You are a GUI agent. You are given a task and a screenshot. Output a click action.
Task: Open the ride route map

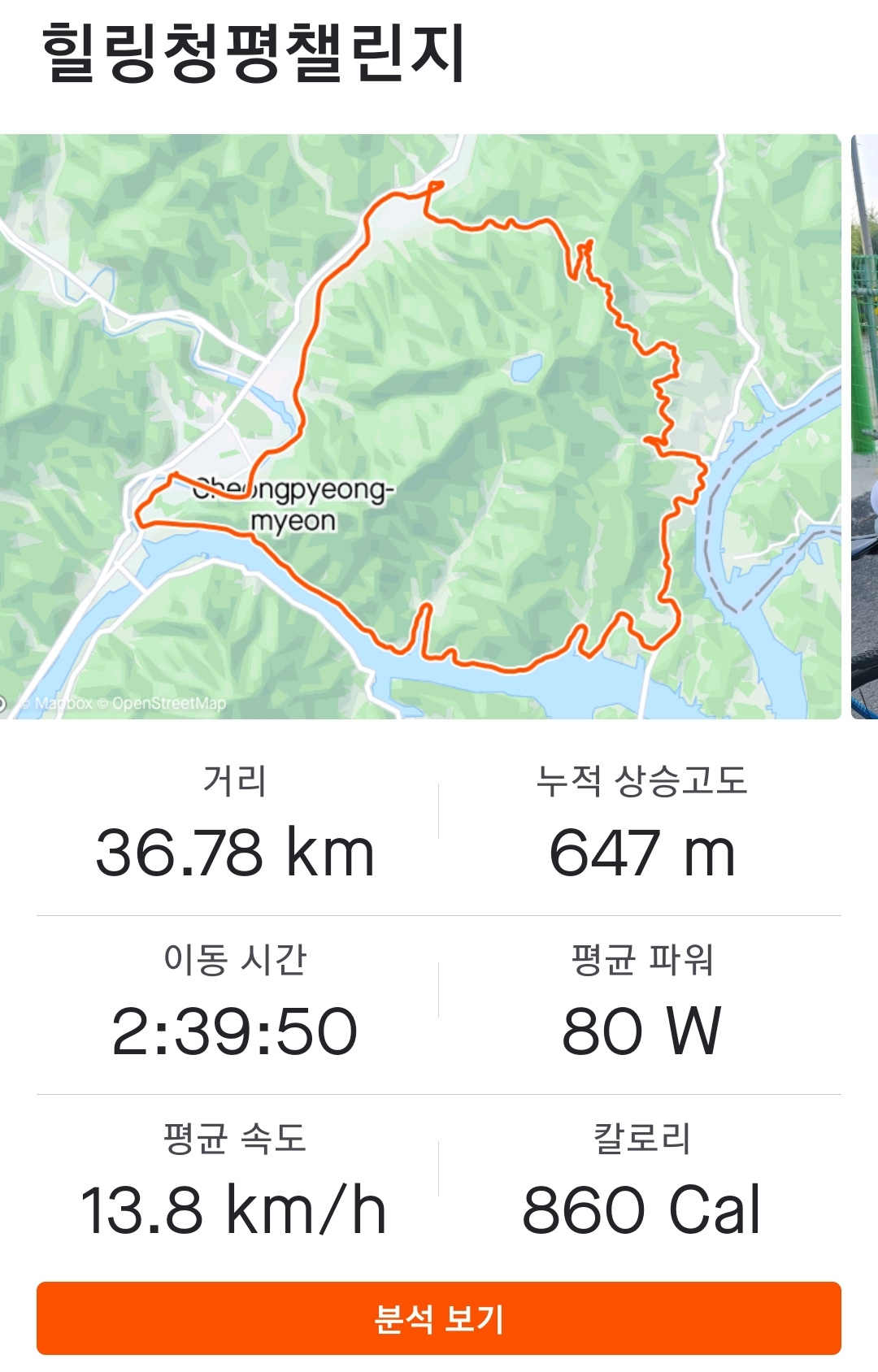pyautogui.click(x=420, y=426)
